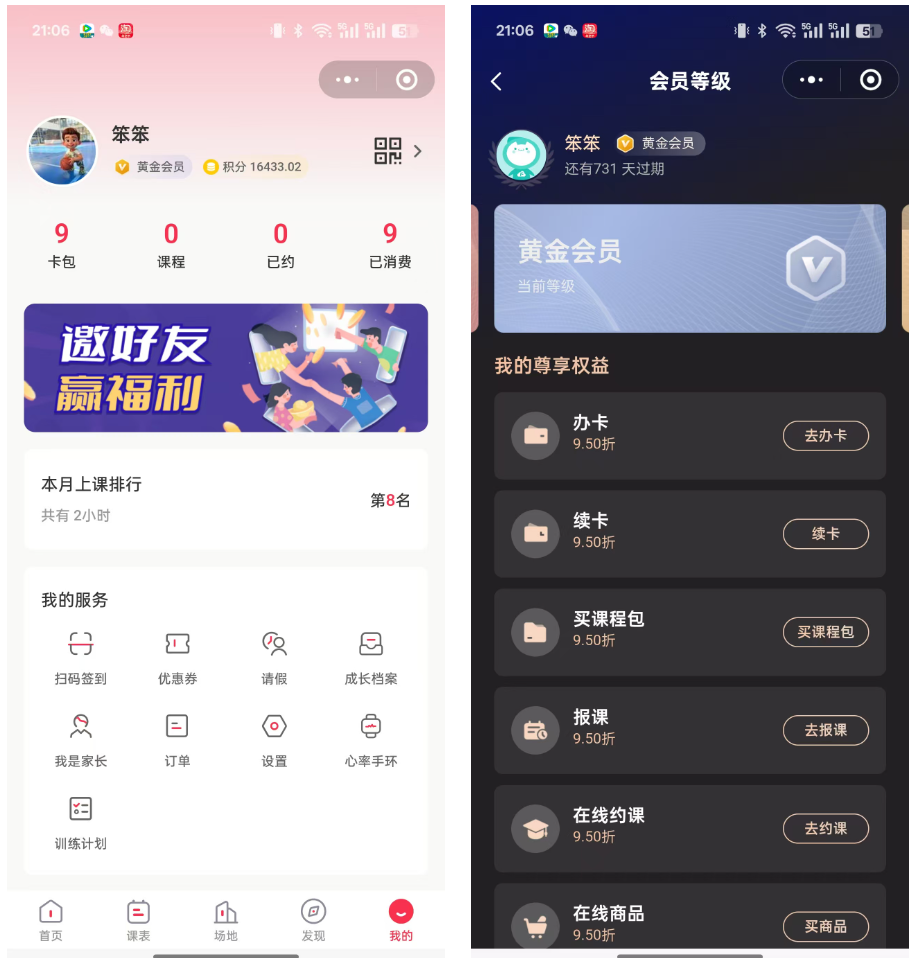Screen dimensions: 919x958
Task: Go back from the 会员等级 page
Action: (497, 81)
